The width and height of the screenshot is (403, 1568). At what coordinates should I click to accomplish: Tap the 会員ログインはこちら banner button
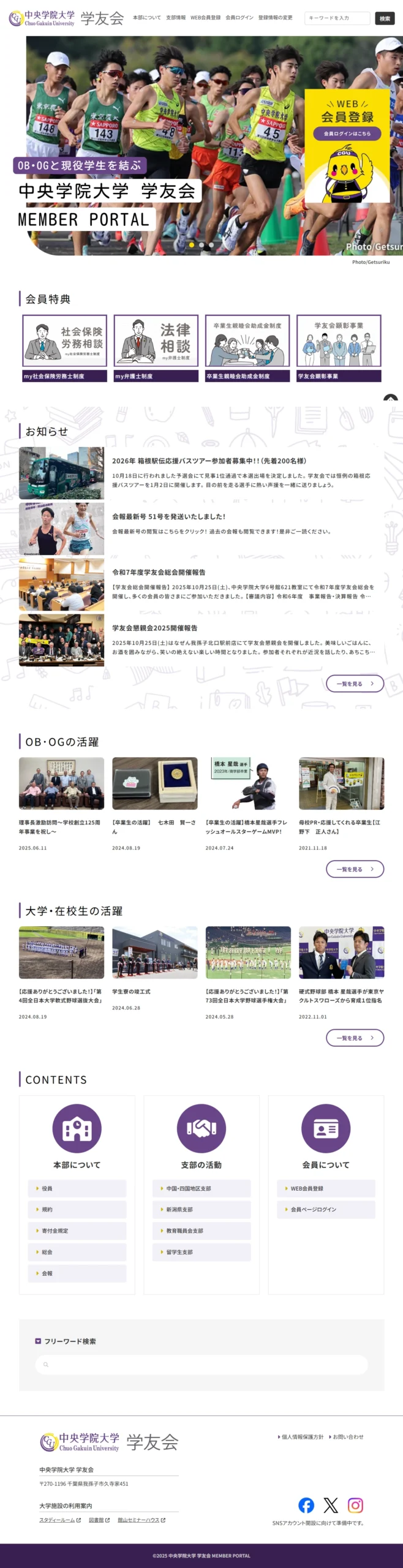coord(347,133)
